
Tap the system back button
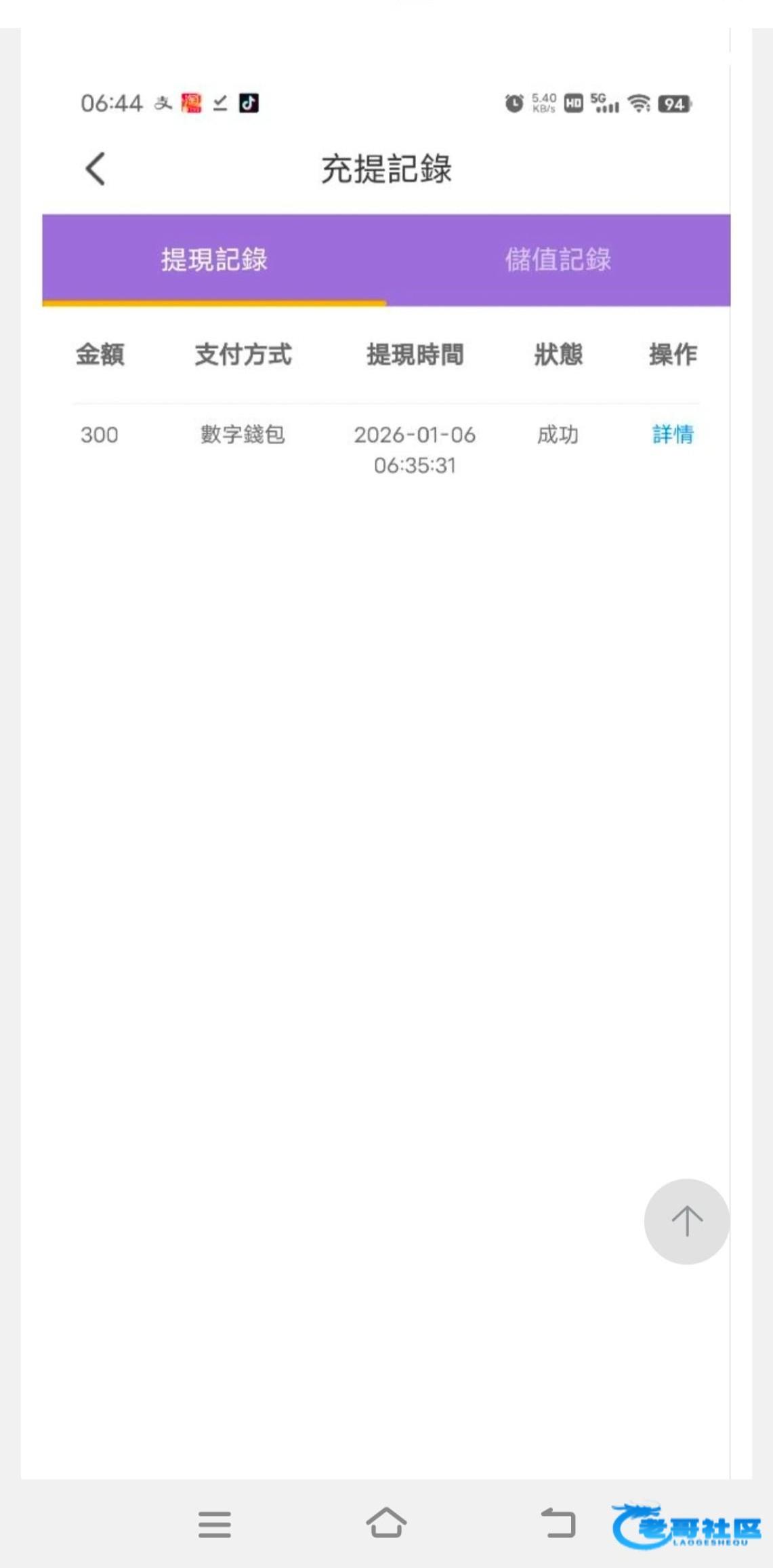pyautogui.click(x=558, y=1523)
